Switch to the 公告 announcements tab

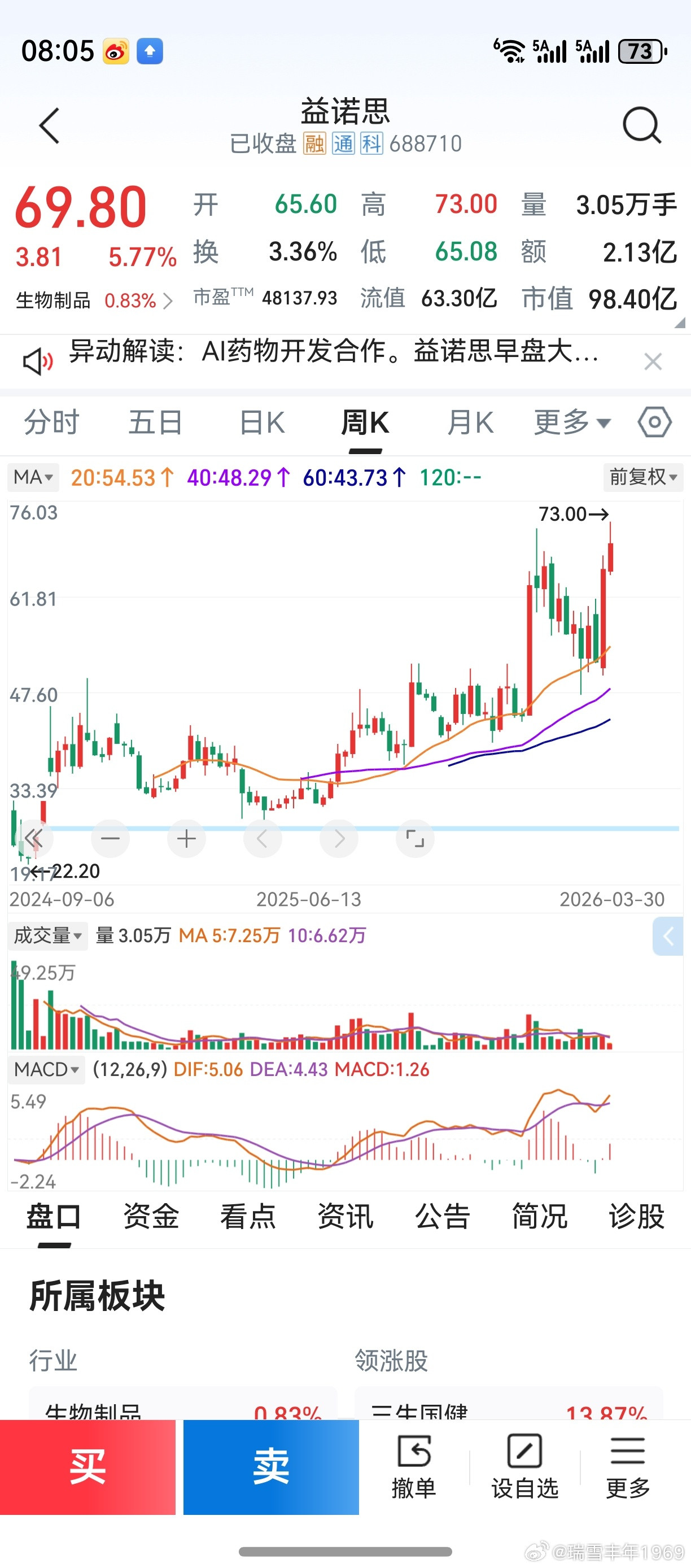(x=442, y=1216)
